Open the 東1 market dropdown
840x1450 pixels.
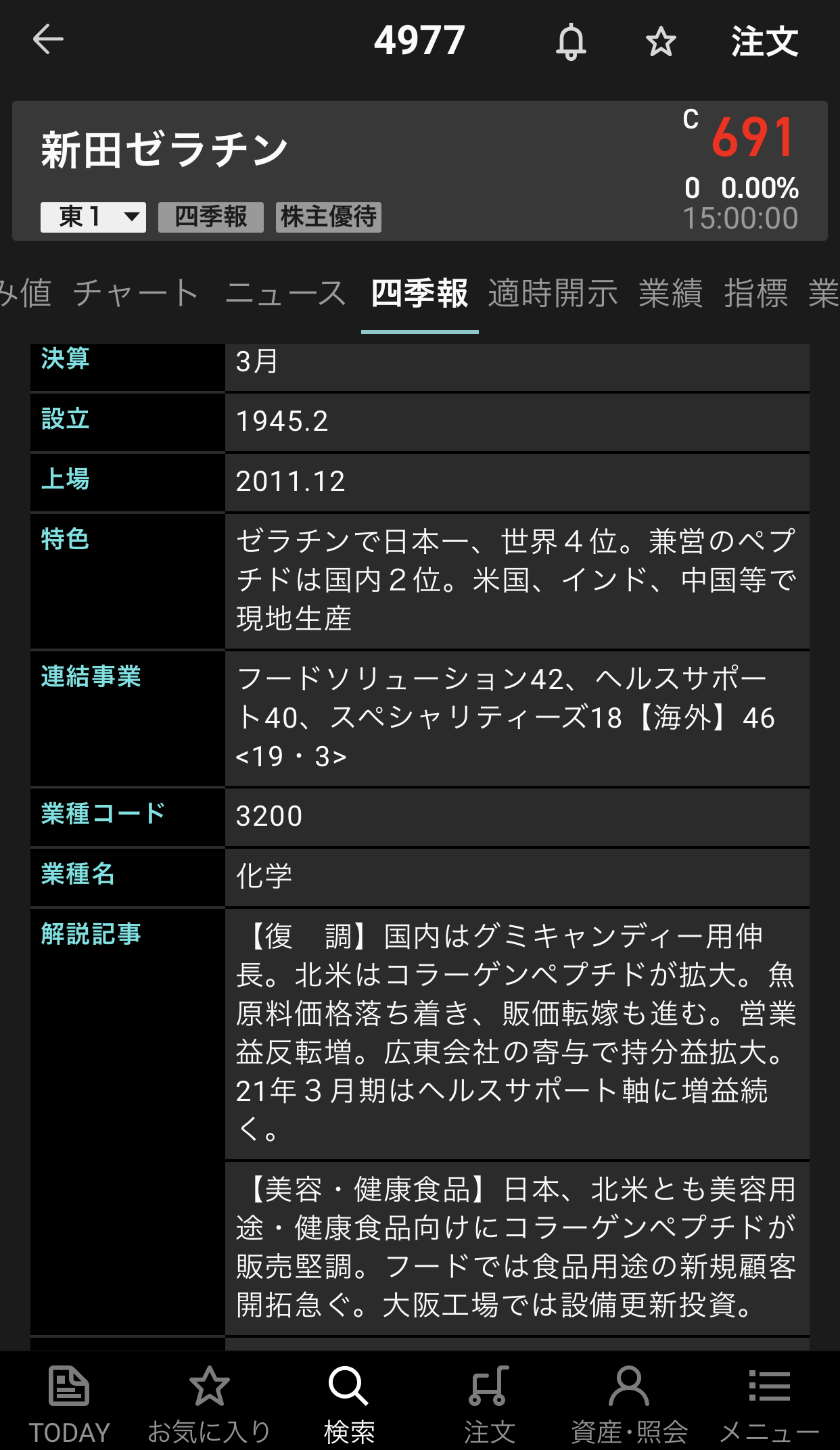tap(93, 217)
